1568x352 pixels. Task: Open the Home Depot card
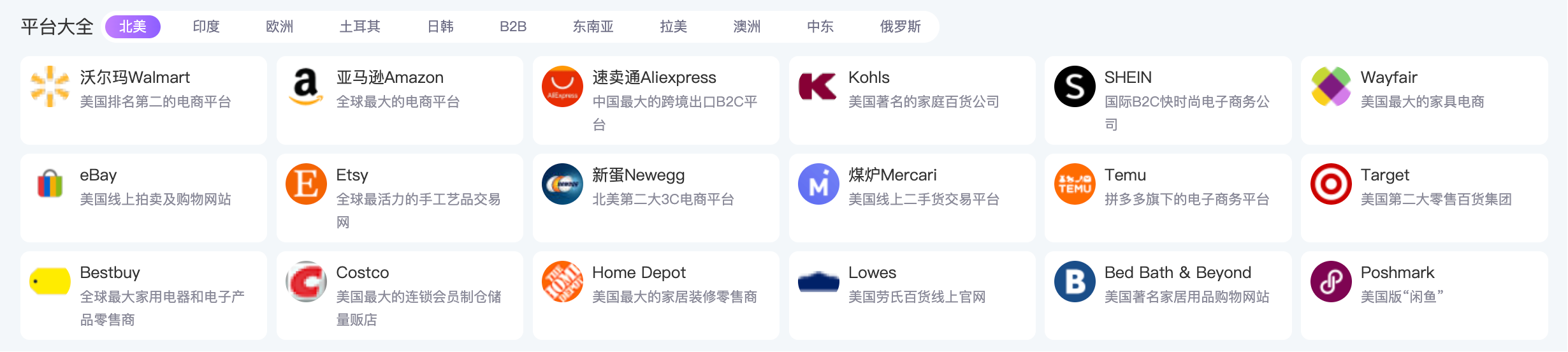point(656,295)
